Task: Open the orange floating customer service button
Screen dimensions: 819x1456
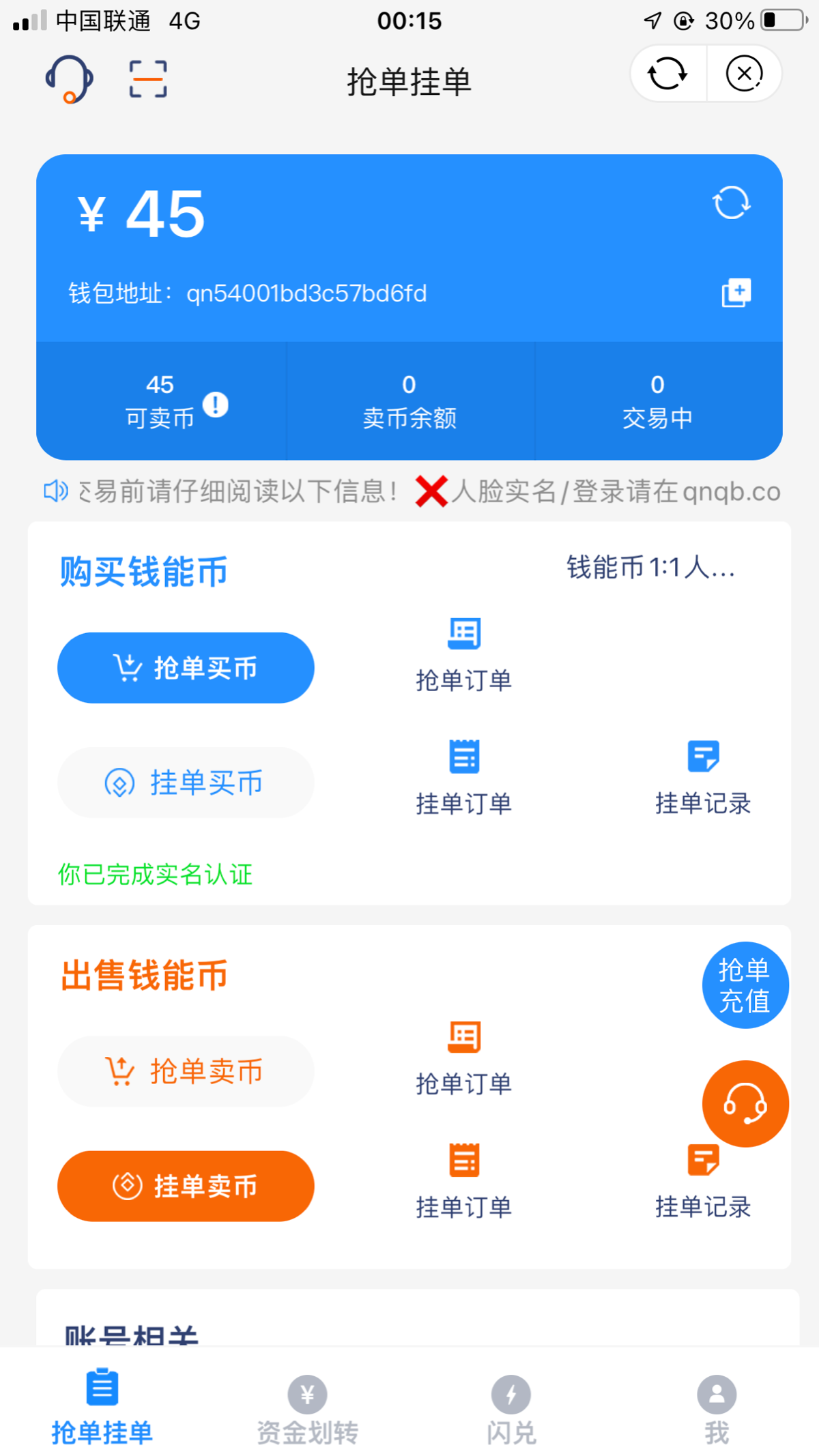Action: pyautogui.click(x=745, y=1104)
